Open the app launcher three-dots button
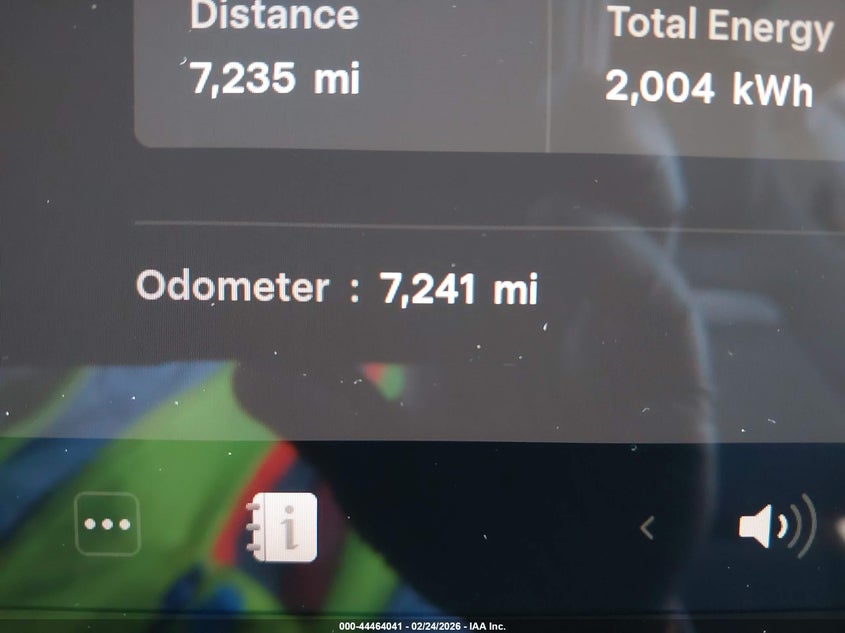The width and height of the screenshot is (845, 633). tap(108, 524)
